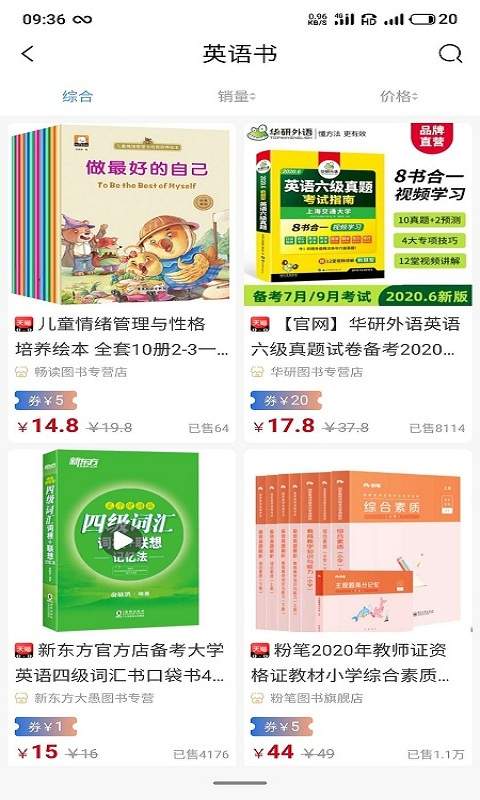Image resolution: width=480 pixels, height=800 pixels.
Task: Sort results by 价格
Action: point(399,96)
